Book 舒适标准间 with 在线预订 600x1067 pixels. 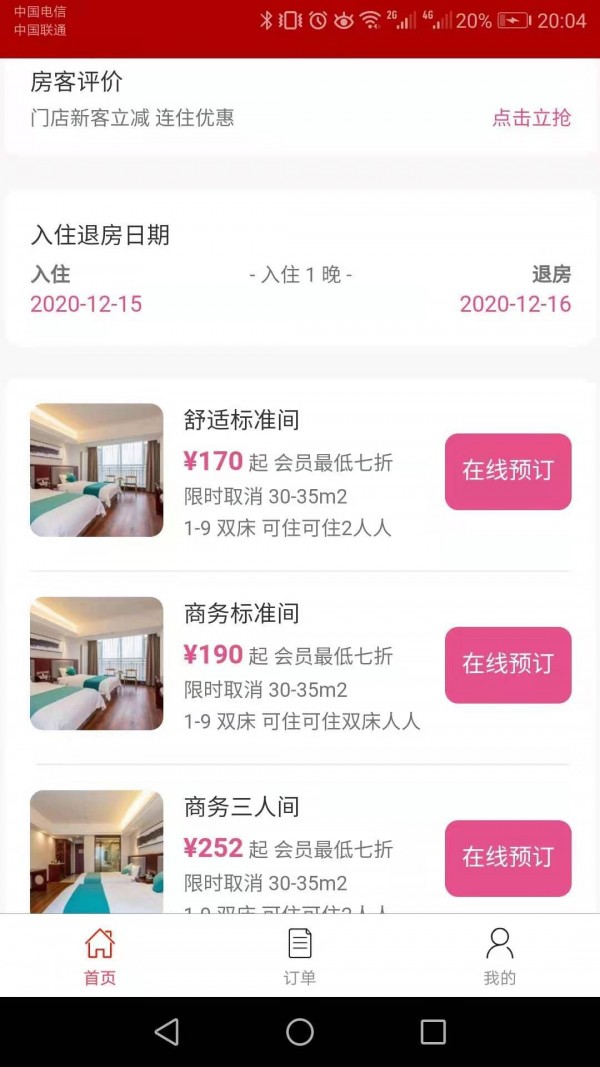(508, 471)
